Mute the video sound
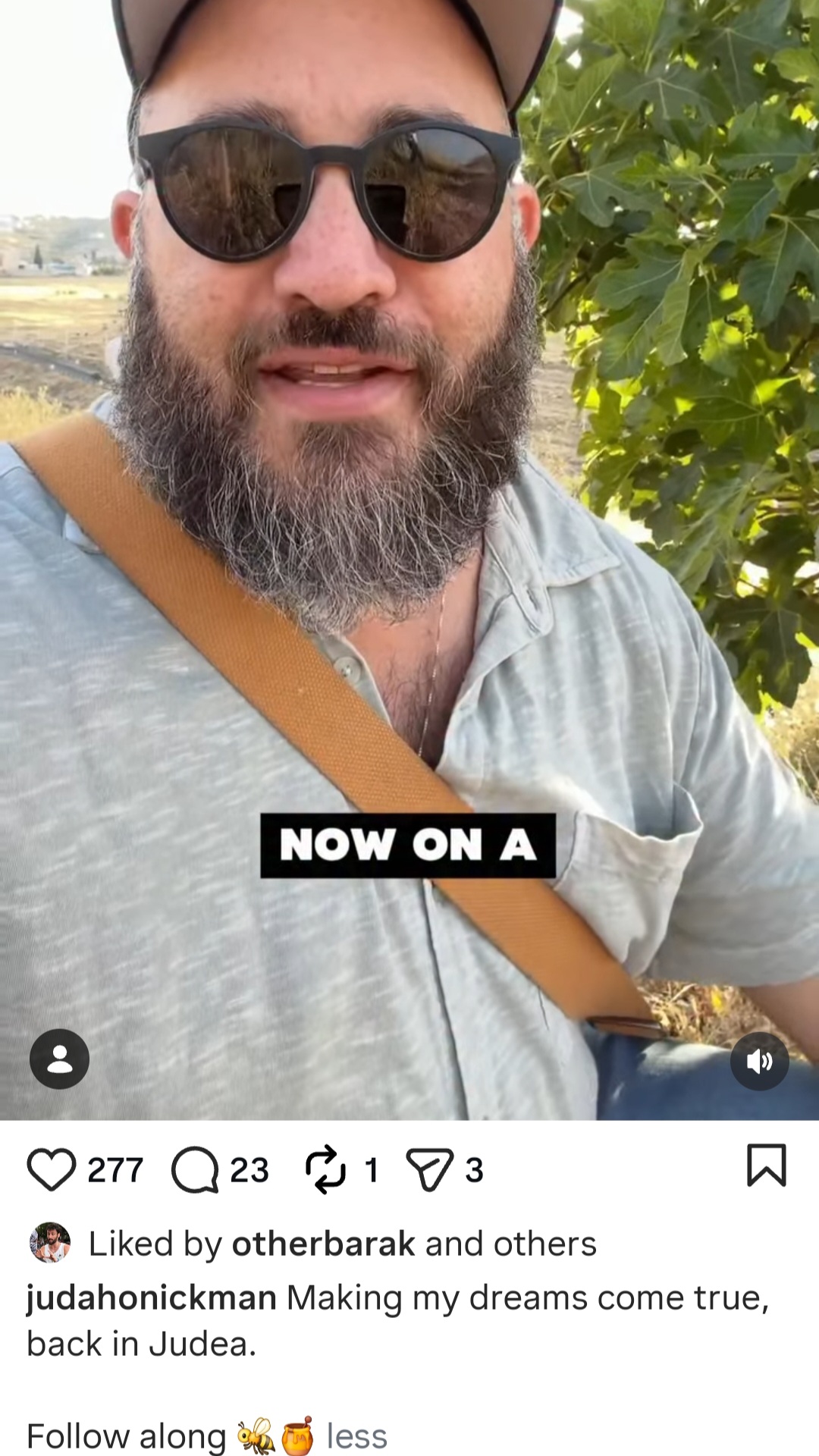The image size is (819, 1456). coord(760,1061)
